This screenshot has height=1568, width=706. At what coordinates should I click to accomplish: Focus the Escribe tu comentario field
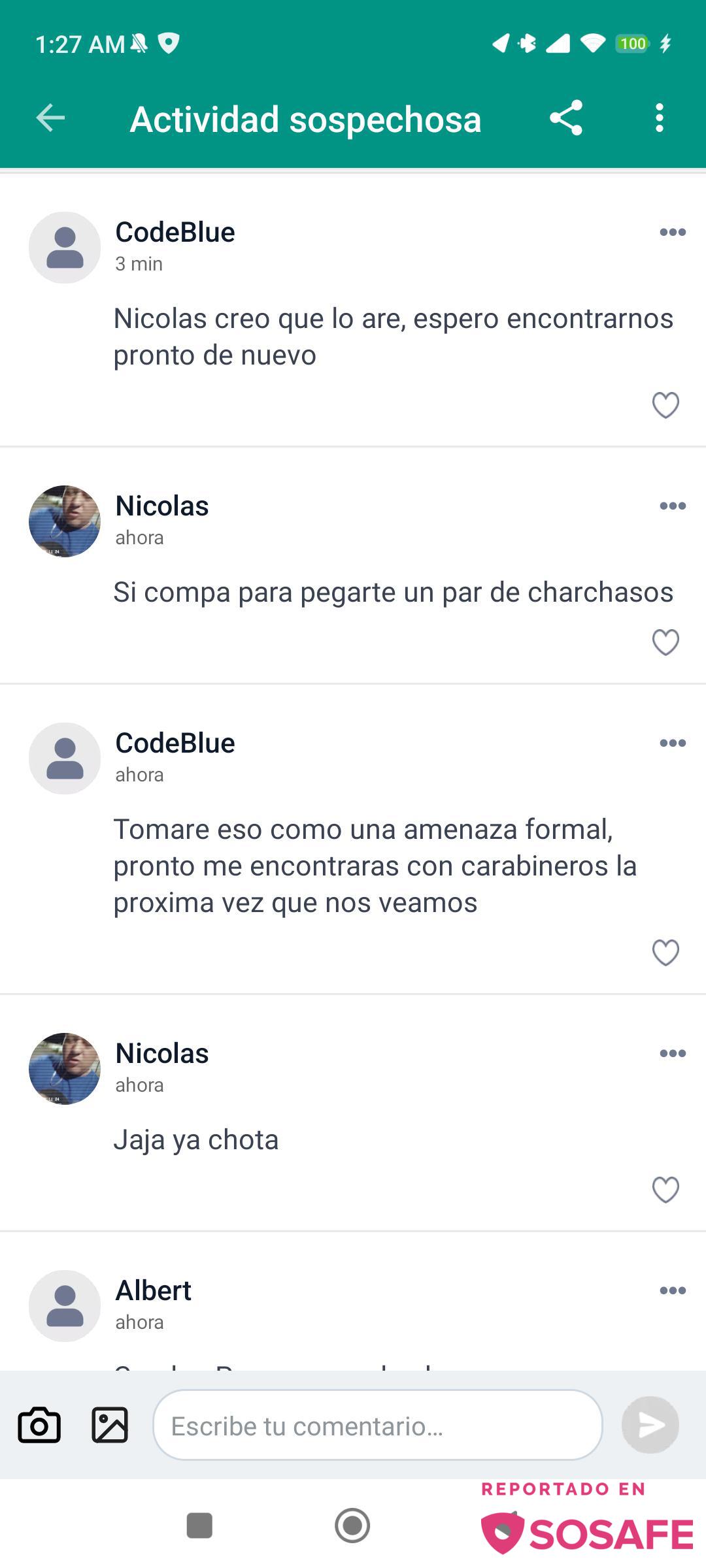click(377, 1425)
